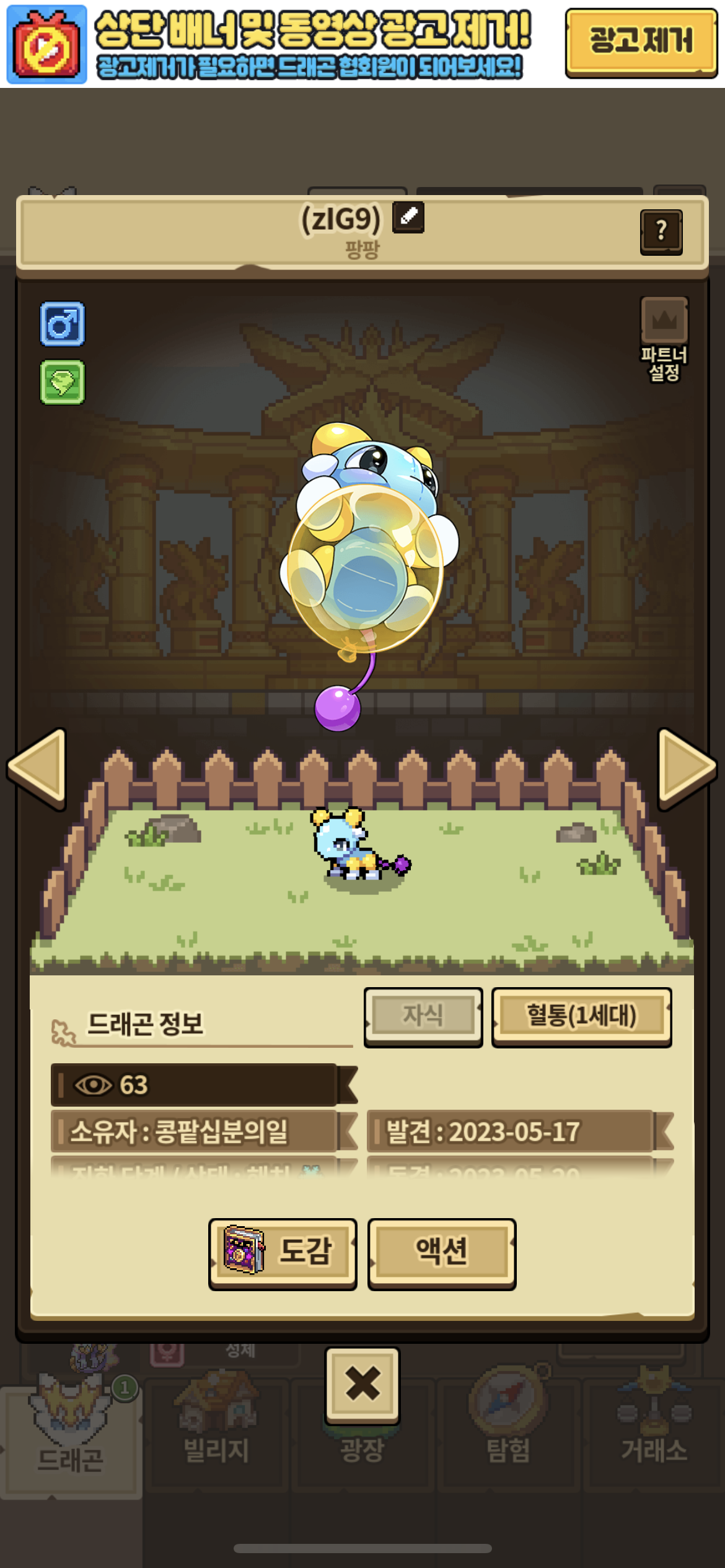The width and height of the screenshot is (725, 1568).
Task: Open the help question mark
Action: 661,232
